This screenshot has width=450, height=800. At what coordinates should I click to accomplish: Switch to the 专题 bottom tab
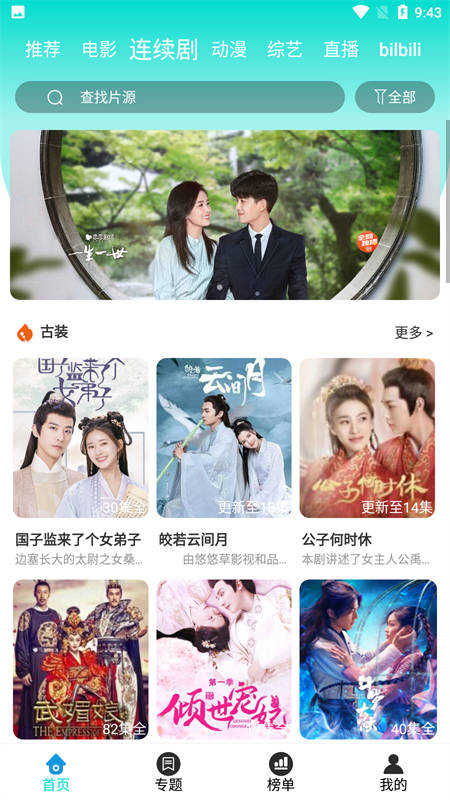point(168,772)
